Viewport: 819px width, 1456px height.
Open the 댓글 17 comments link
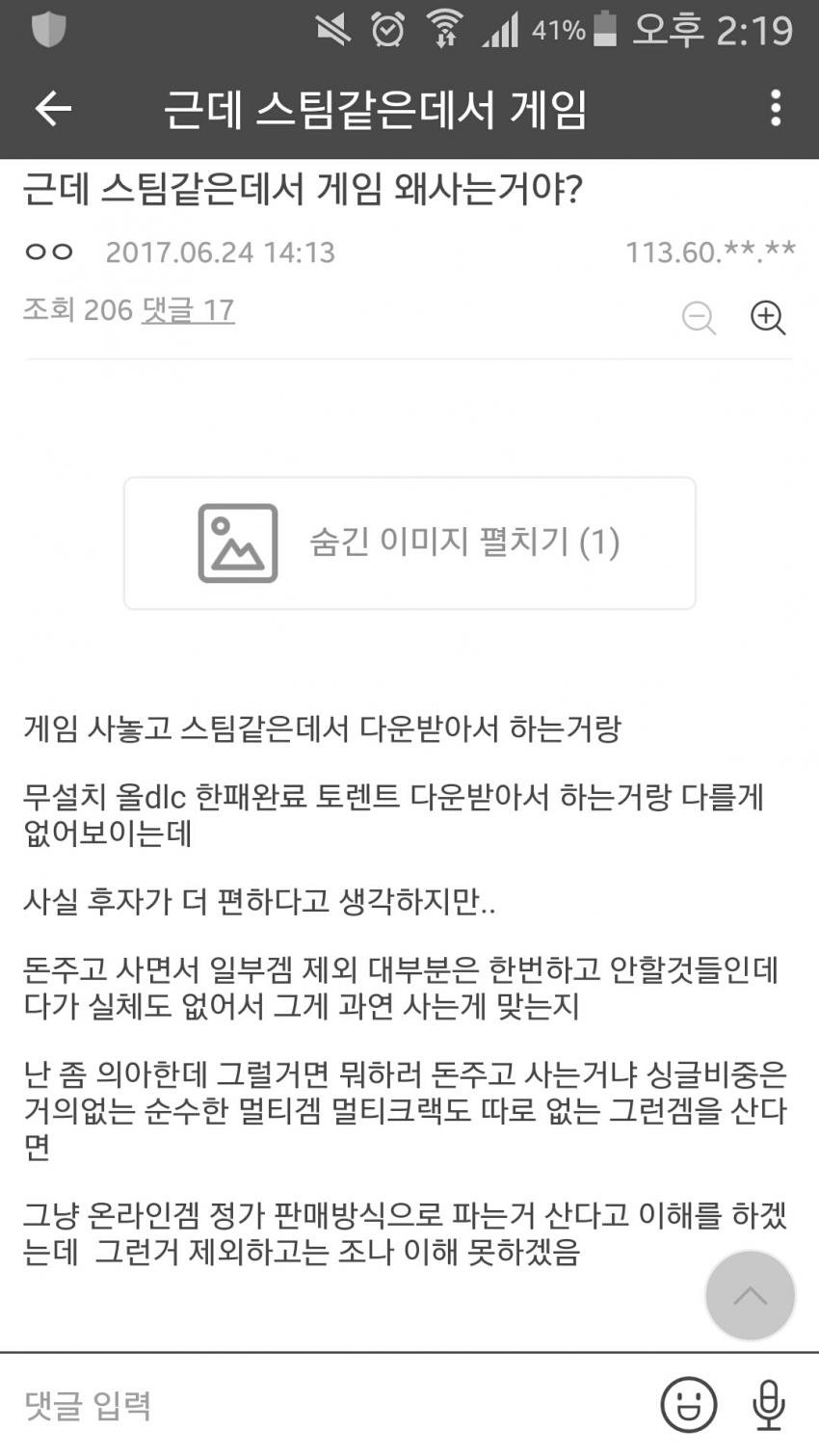pos(189,310)
